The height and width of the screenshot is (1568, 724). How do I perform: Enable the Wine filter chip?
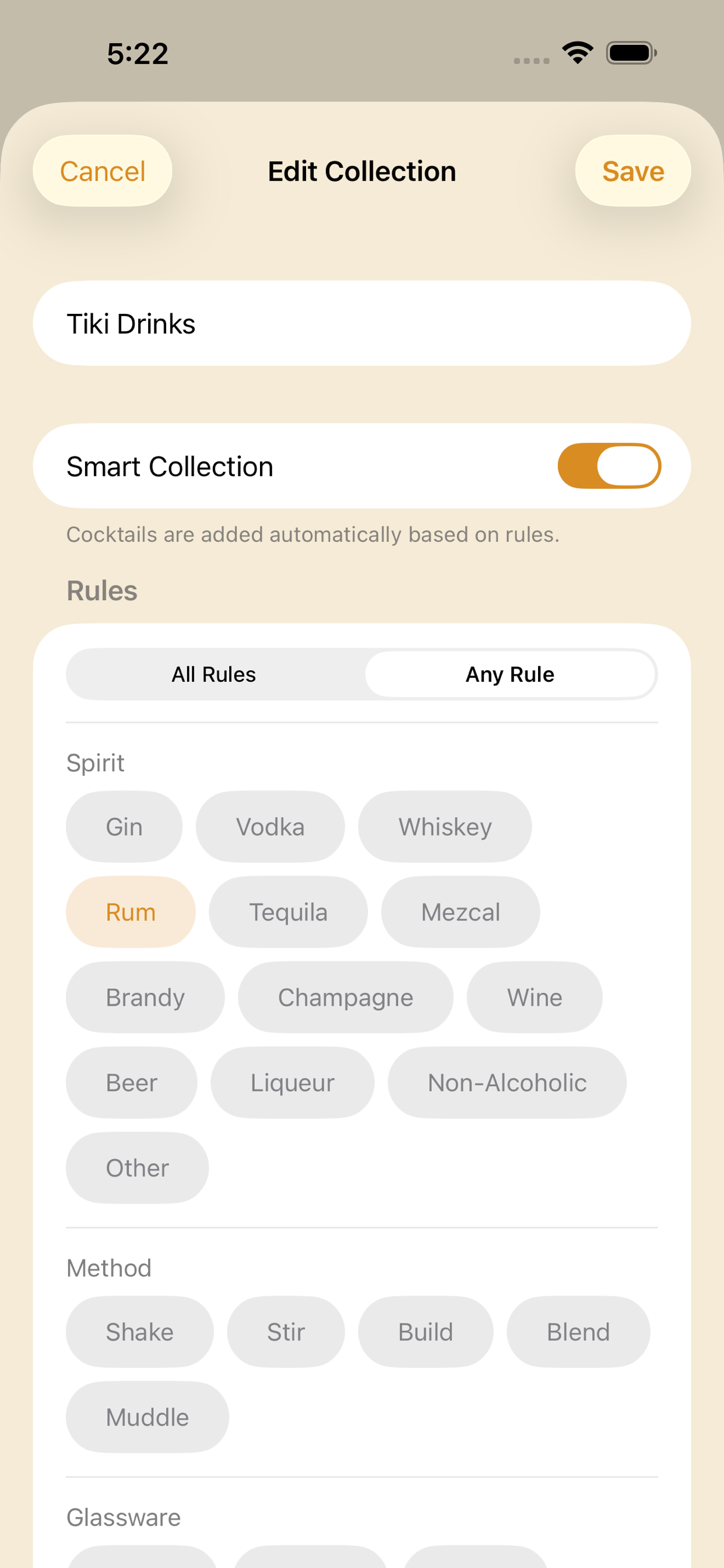[534, 997]
